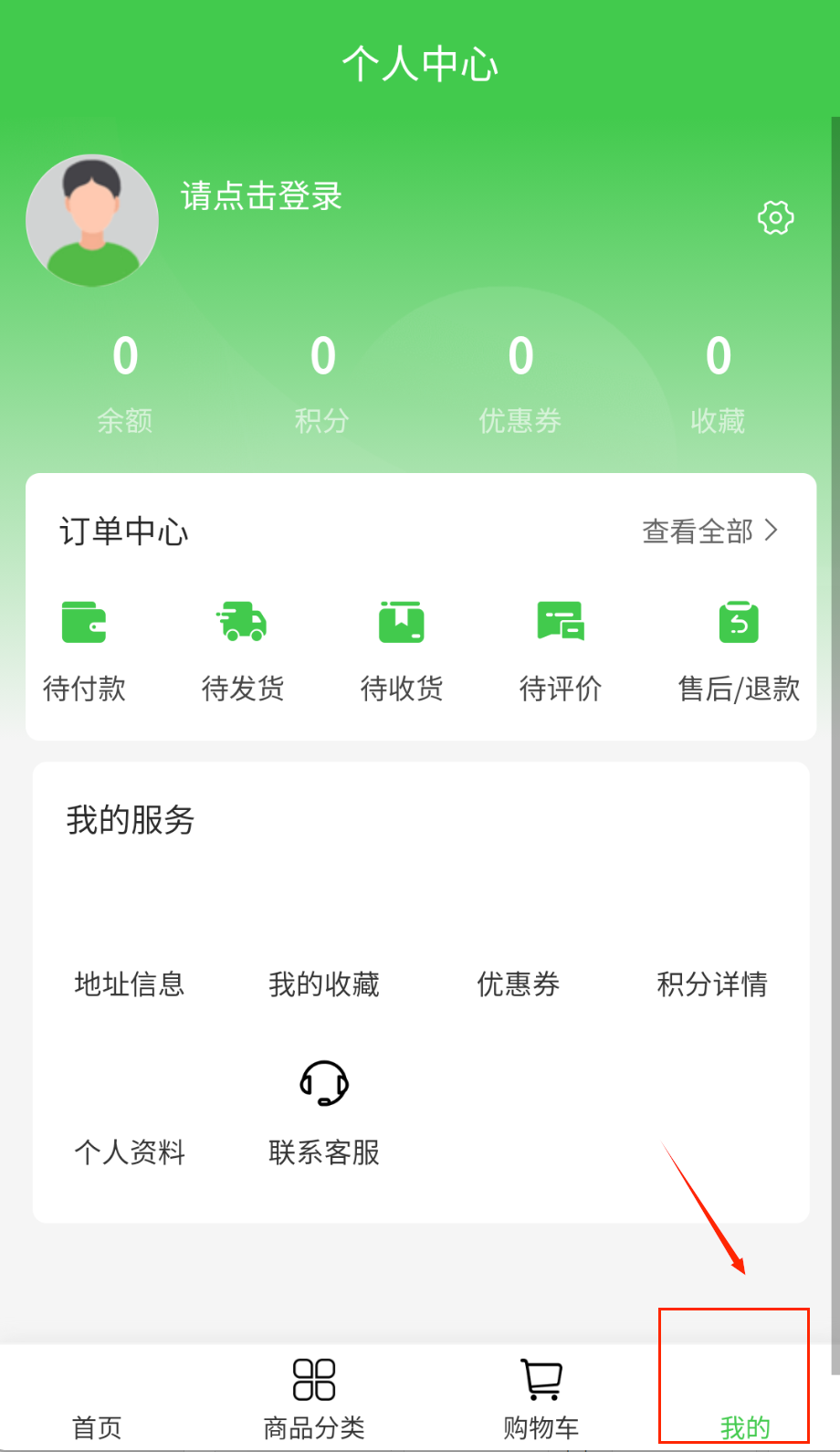This screenshot has width=840, height=1452.
Task: Open 售后/退款 after-sales refunds
Action: point(739,648)
